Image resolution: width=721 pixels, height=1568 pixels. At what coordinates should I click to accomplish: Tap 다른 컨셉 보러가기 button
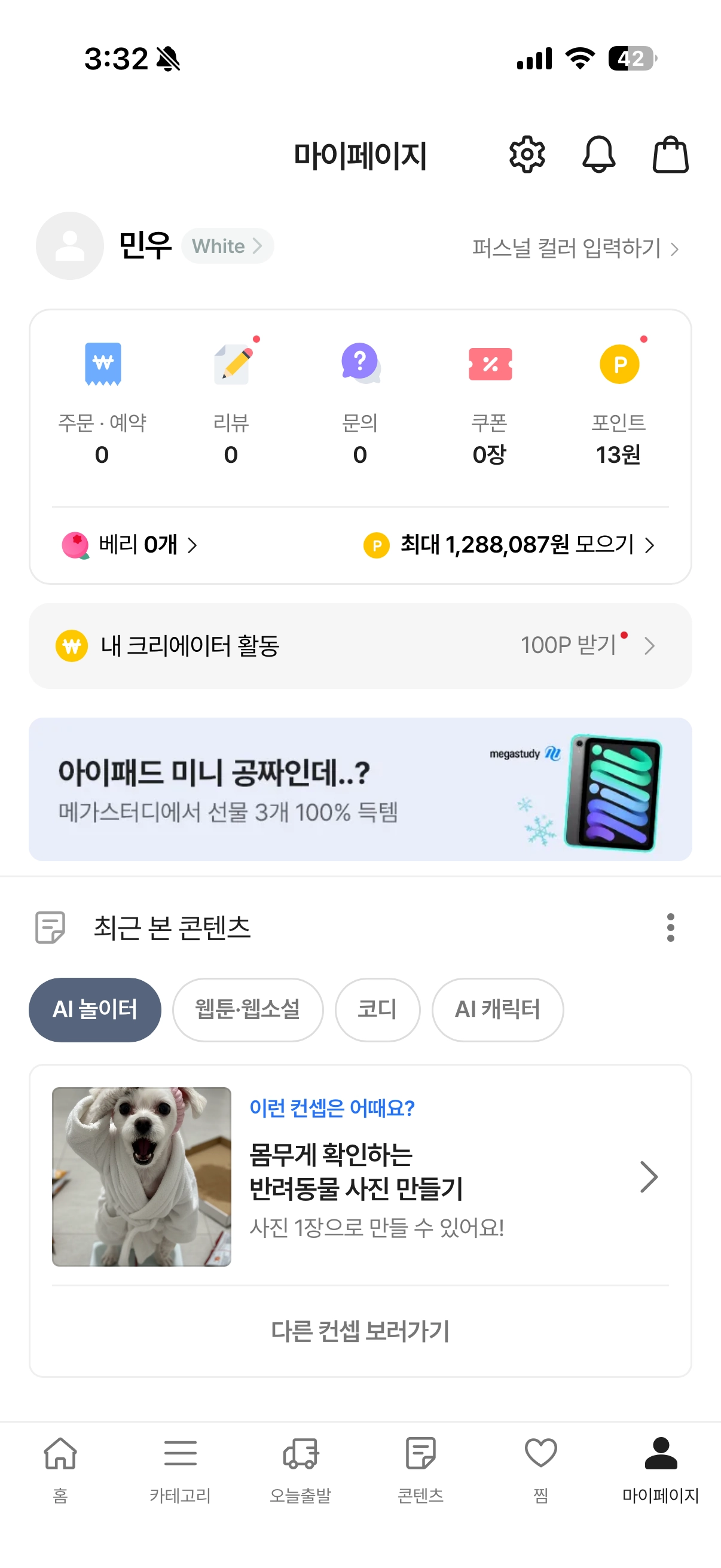[360, 1331]
